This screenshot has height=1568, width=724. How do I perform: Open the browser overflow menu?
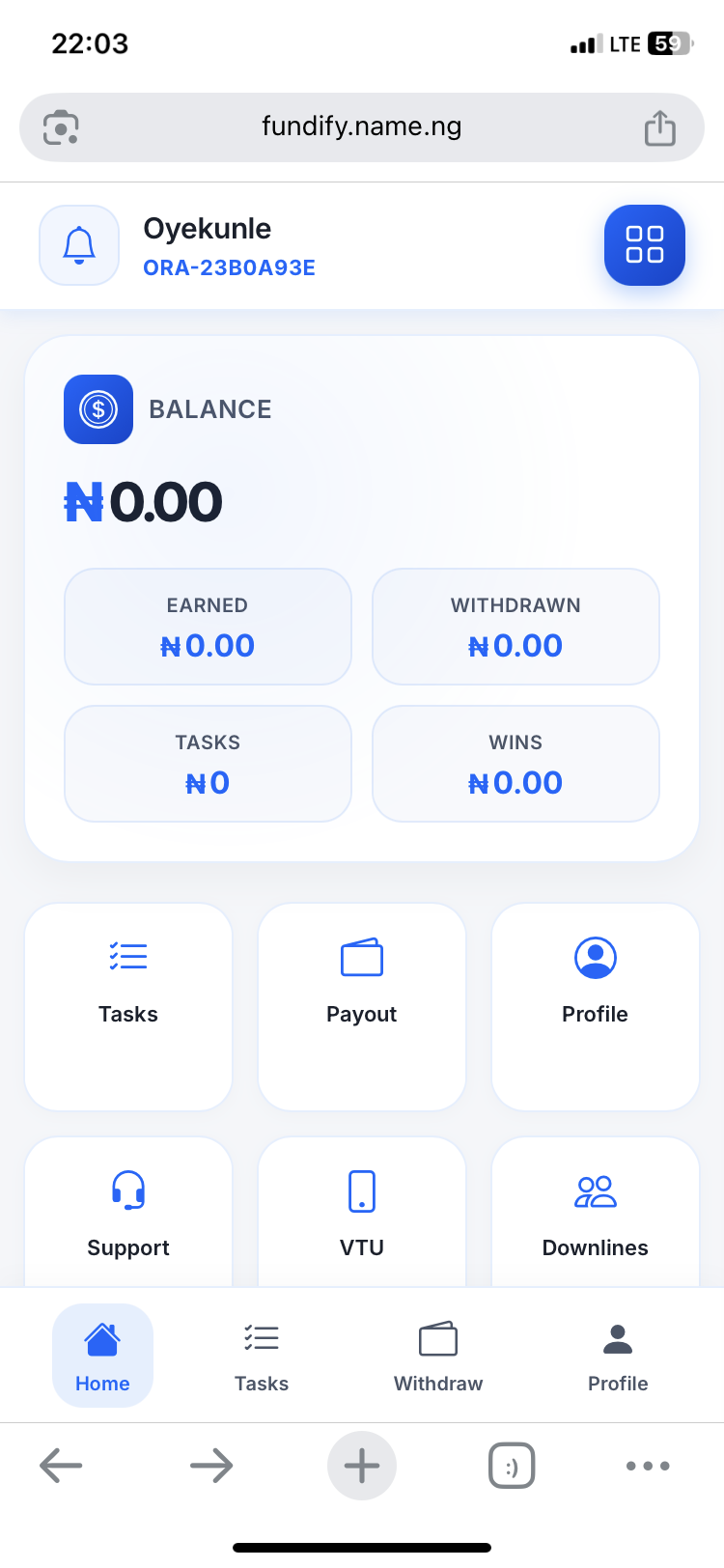648,1466
